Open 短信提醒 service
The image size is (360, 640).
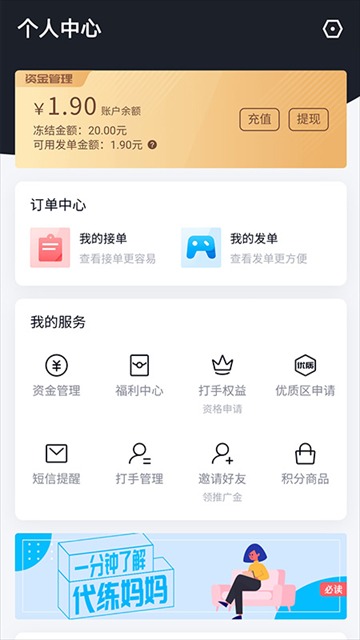click(x=56, y=464)
